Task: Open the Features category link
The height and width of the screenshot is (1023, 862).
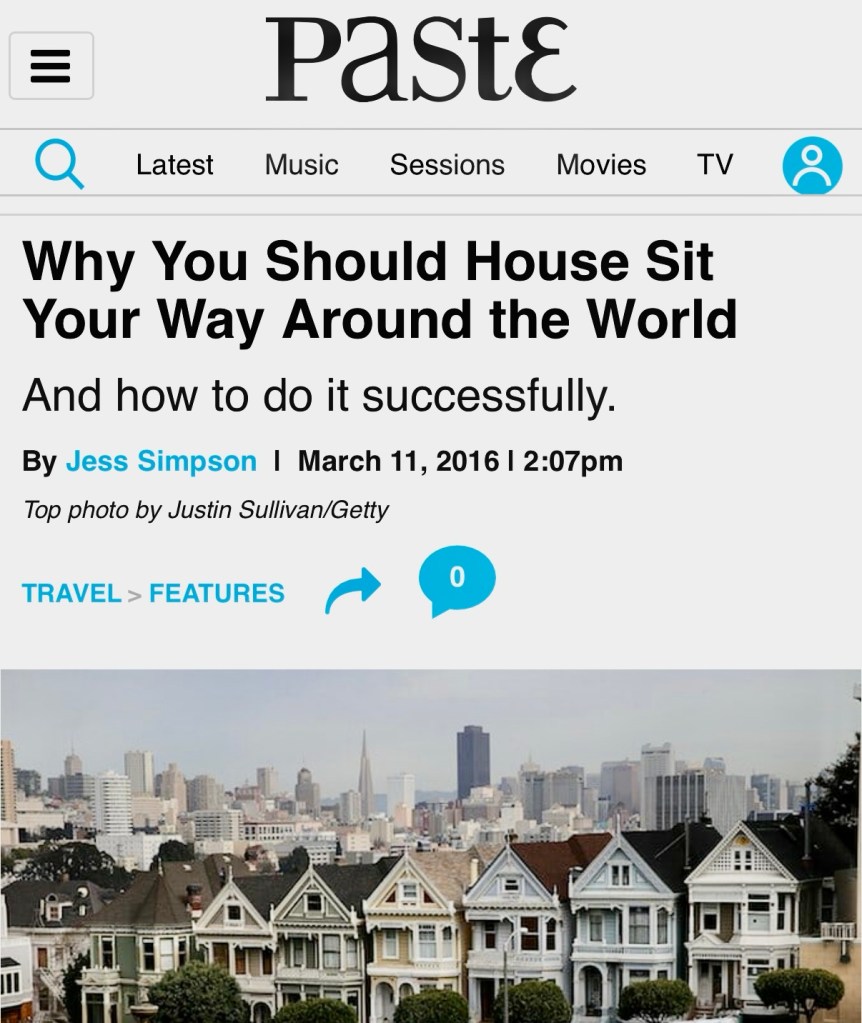Action: pos(217,593)
